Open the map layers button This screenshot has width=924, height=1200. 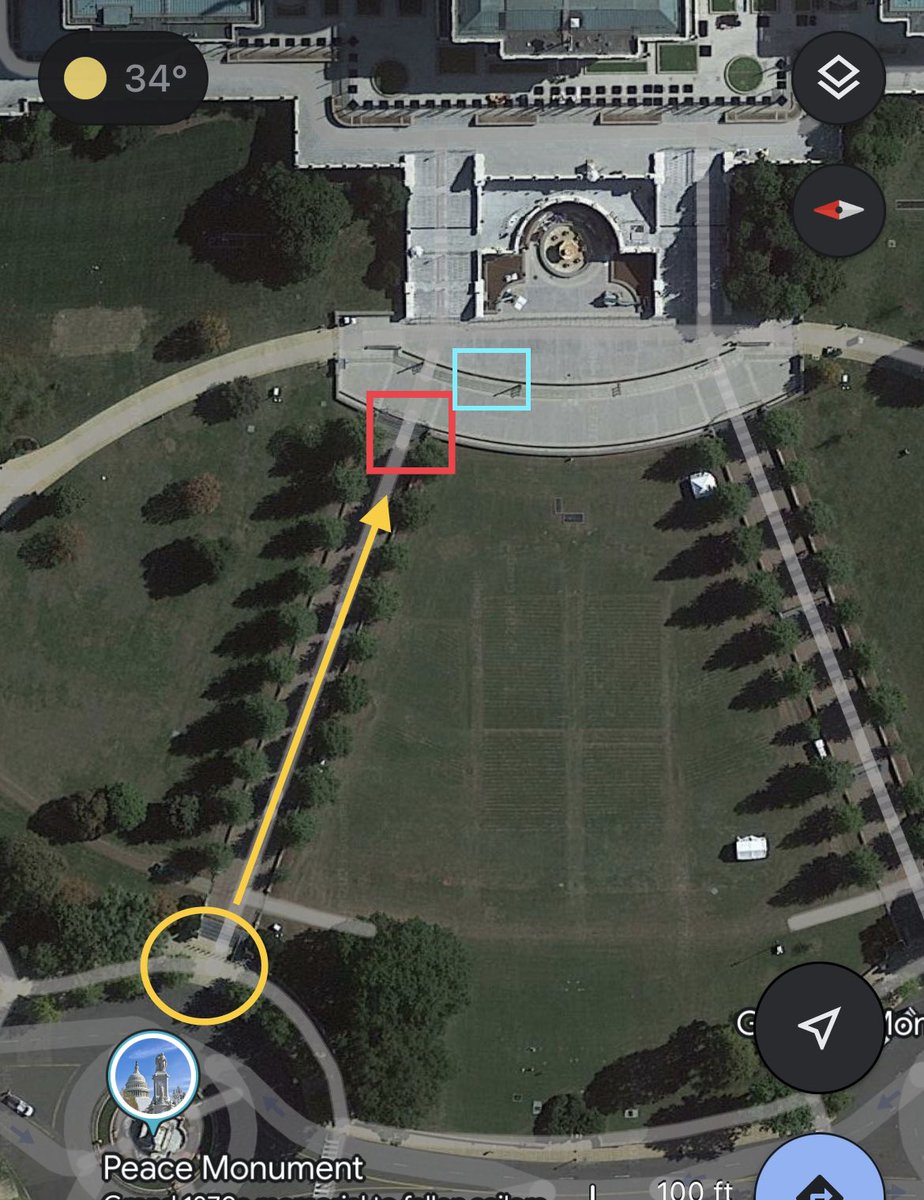point(838,79)
